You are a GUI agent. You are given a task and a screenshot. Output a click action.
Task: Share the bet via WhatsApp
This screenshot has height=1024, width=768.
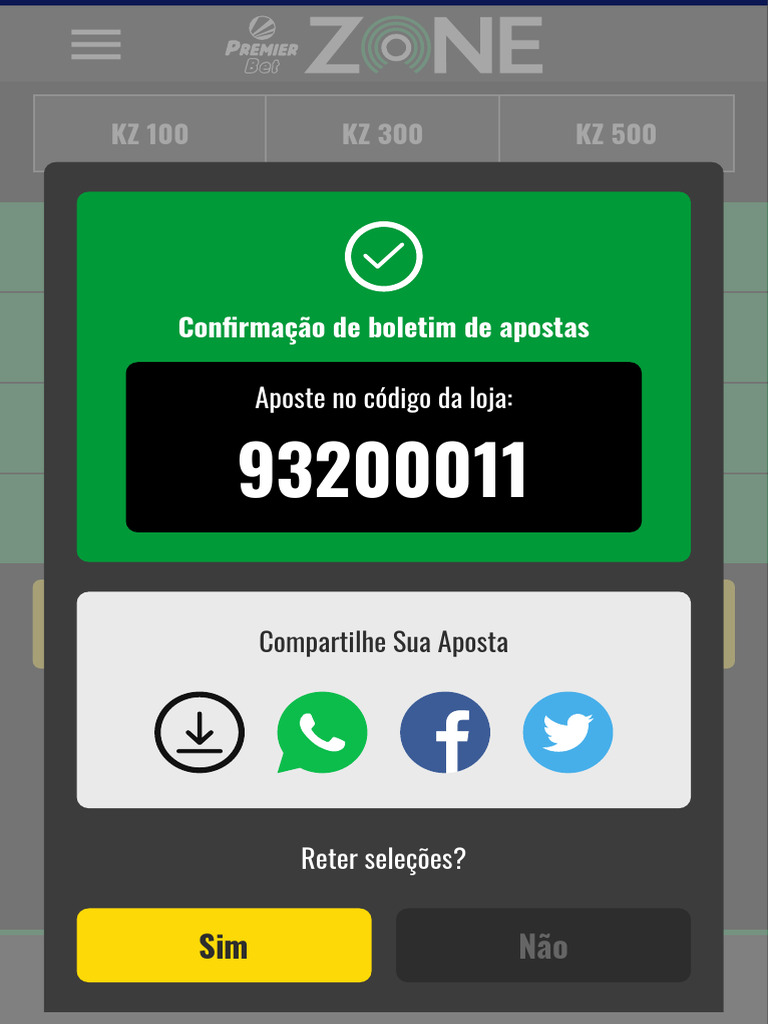pos(322,732)
